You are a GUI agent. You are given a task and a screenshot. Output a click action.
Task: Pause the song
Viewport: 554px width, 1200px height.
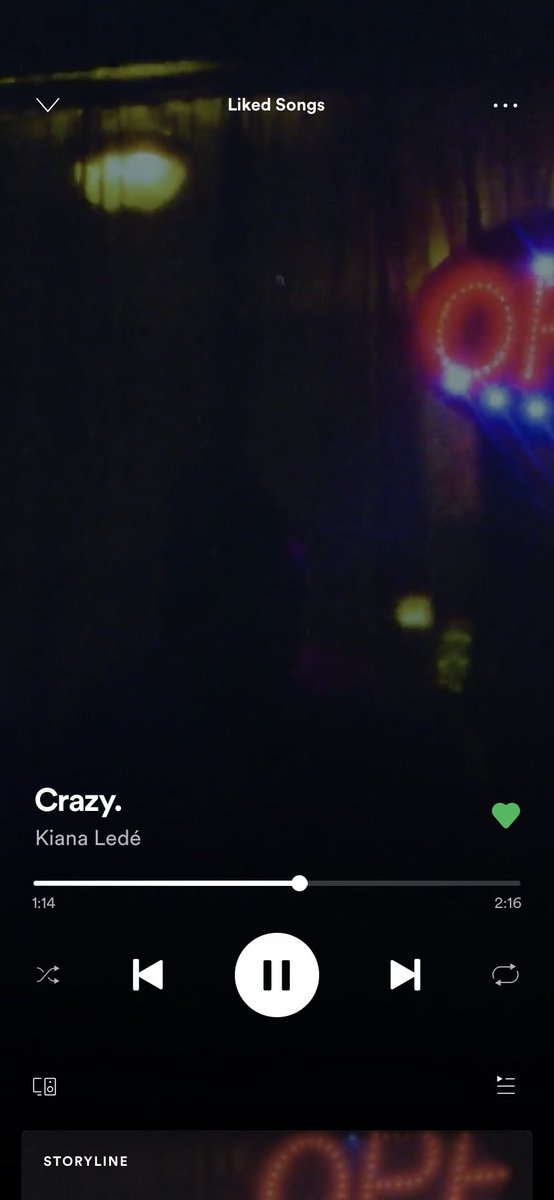coord(277,975)
